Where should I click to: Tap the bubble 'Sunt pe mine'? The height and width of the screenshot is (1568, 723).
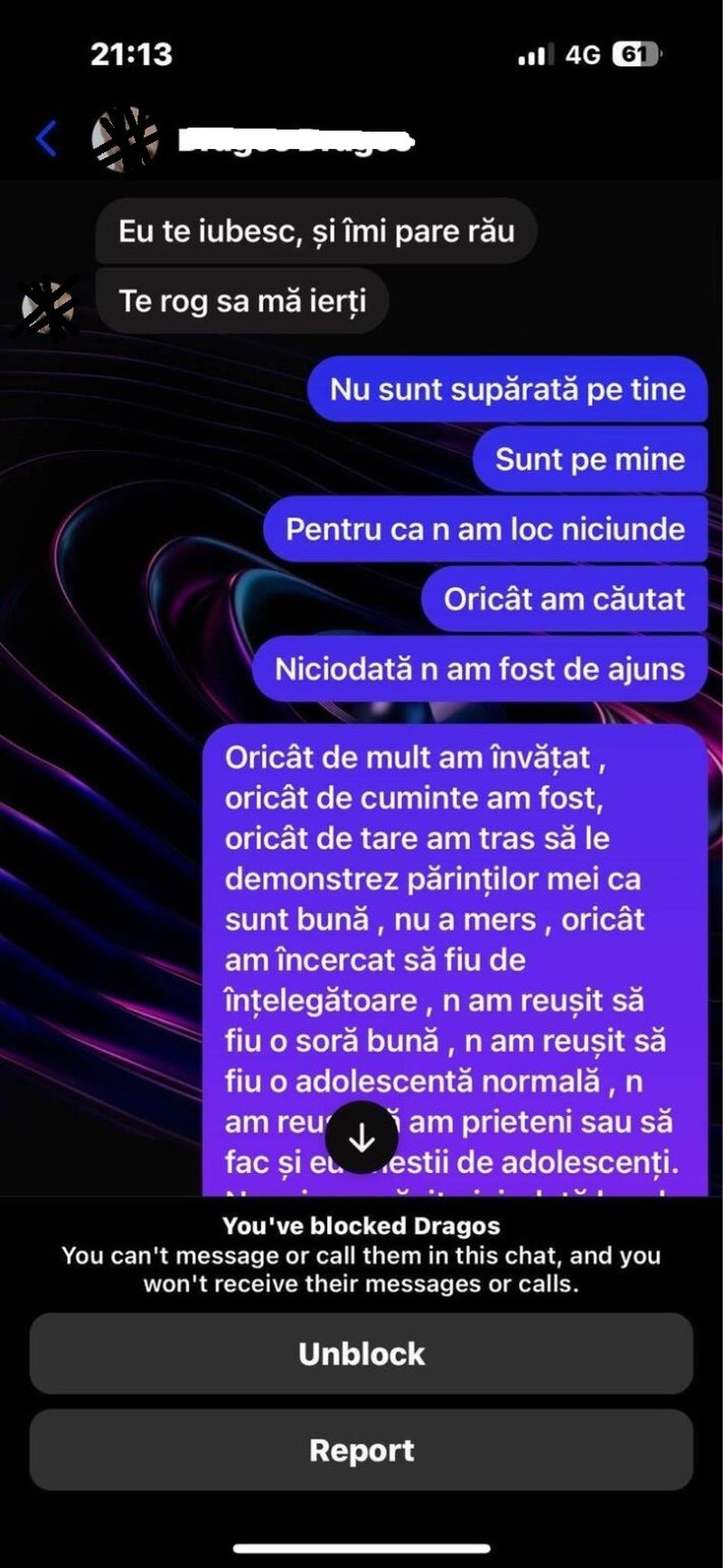tap(588, 459)
